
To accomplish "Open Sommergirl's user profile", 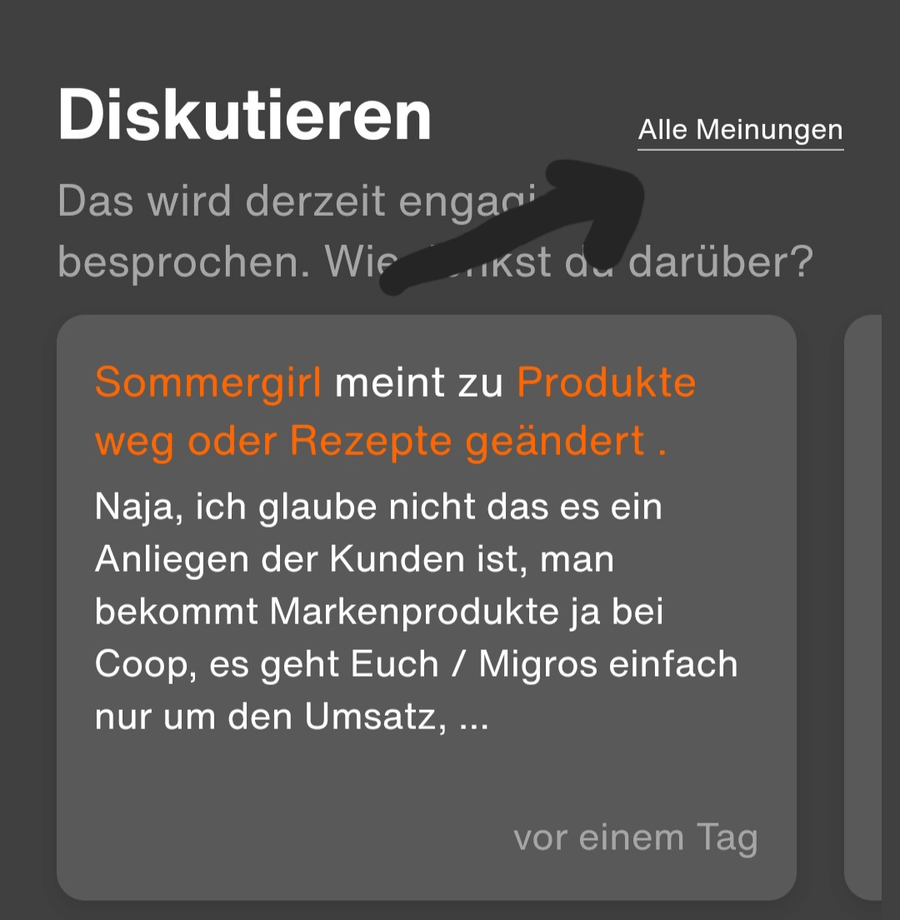I will coord(208,383).
